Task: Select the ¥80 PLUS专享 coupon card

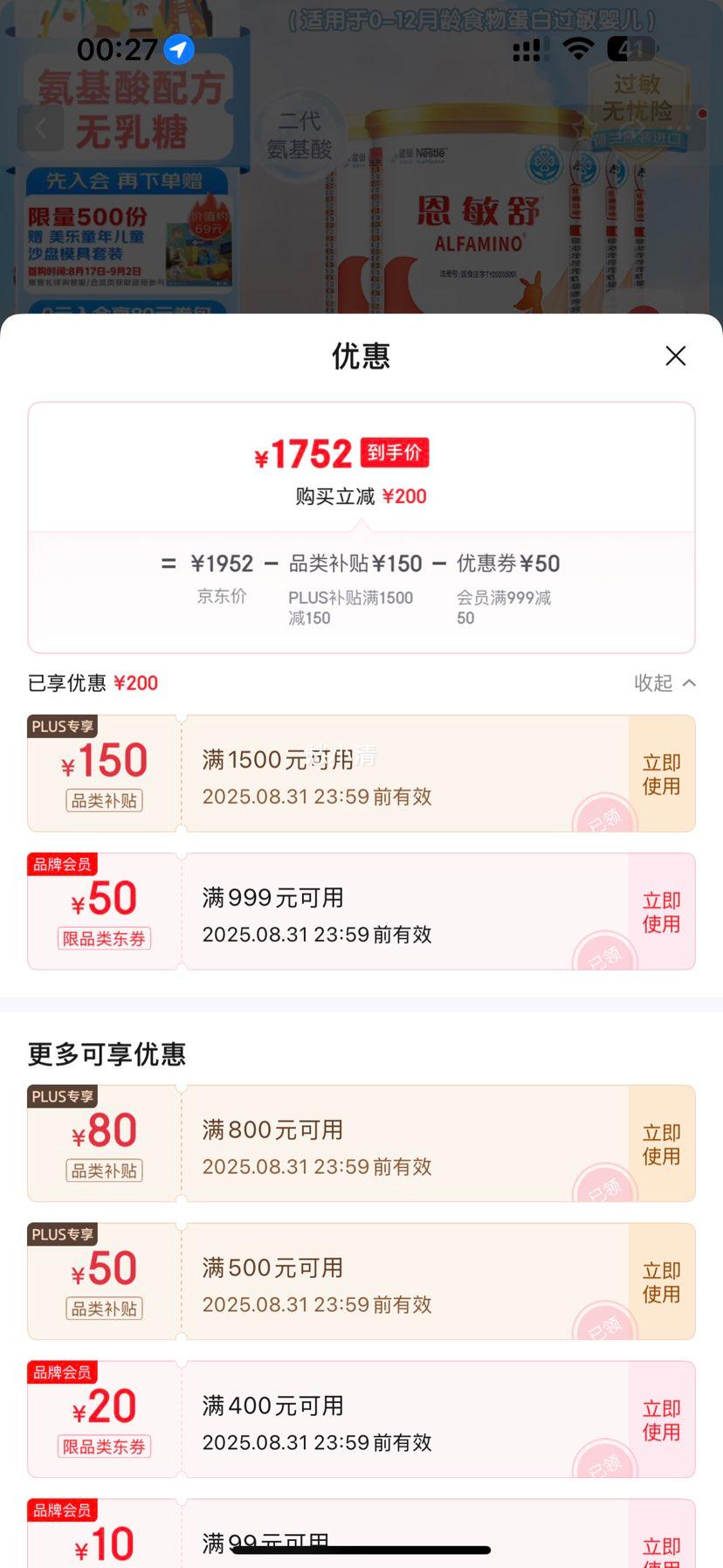Action: click(x=361, y=1143)
